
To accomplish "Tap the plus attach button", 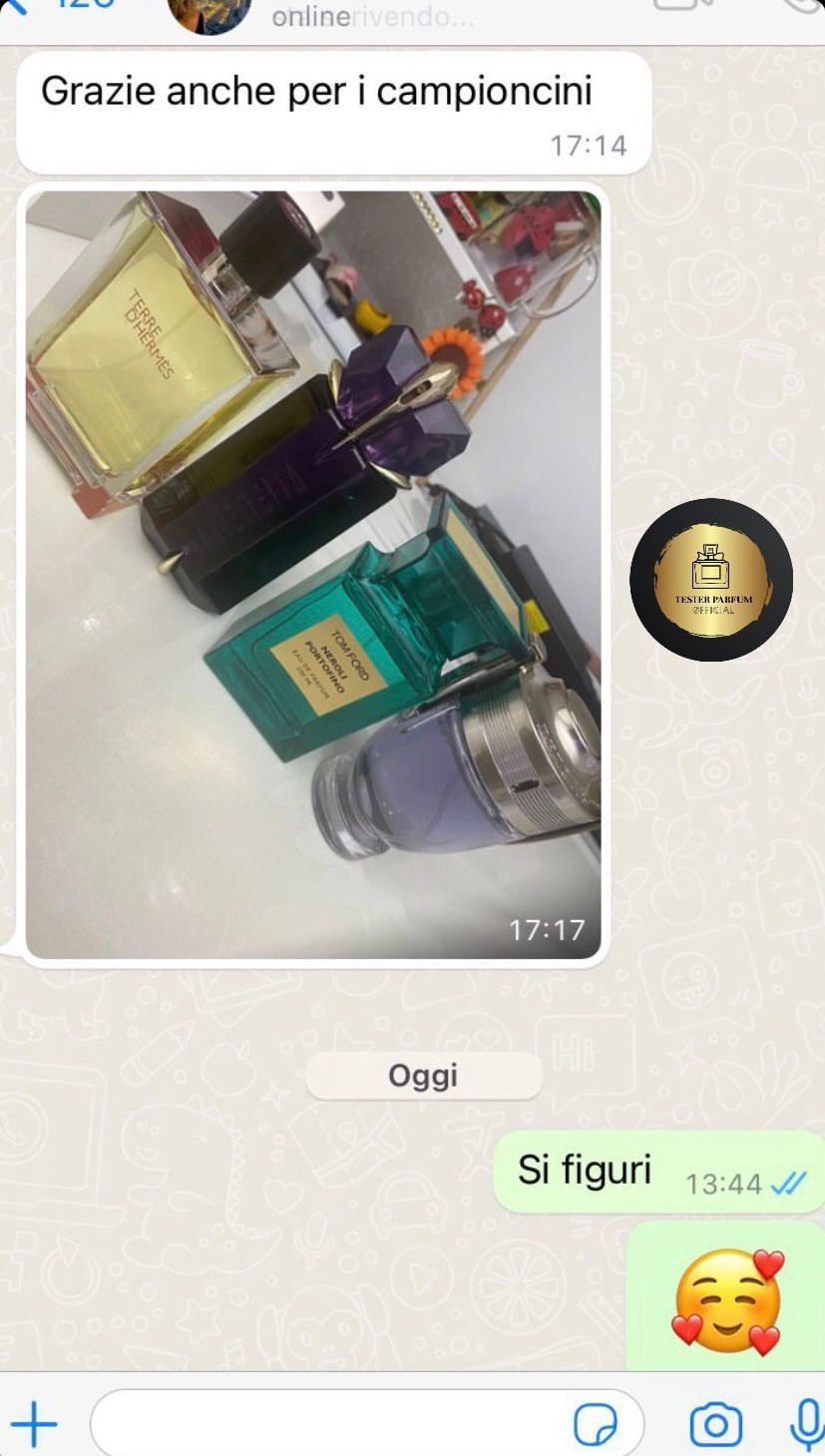I will click(34, 1424).
